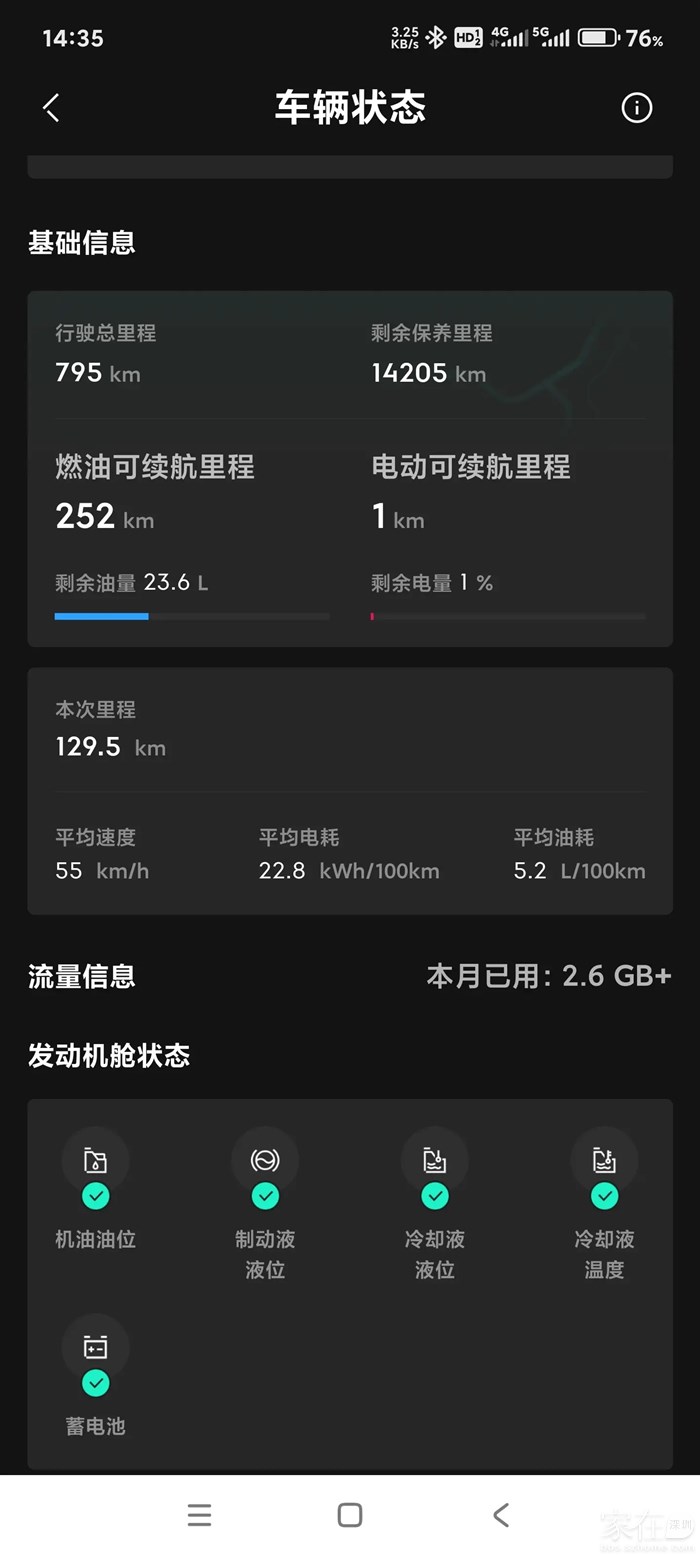
Task: Open the info icon in the top bar
Action: (x=636, y=108)
